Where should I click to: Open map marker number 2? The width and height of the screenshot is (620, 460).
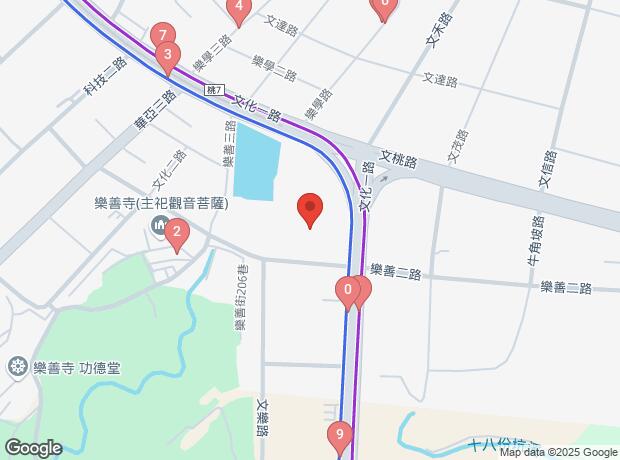177,236
